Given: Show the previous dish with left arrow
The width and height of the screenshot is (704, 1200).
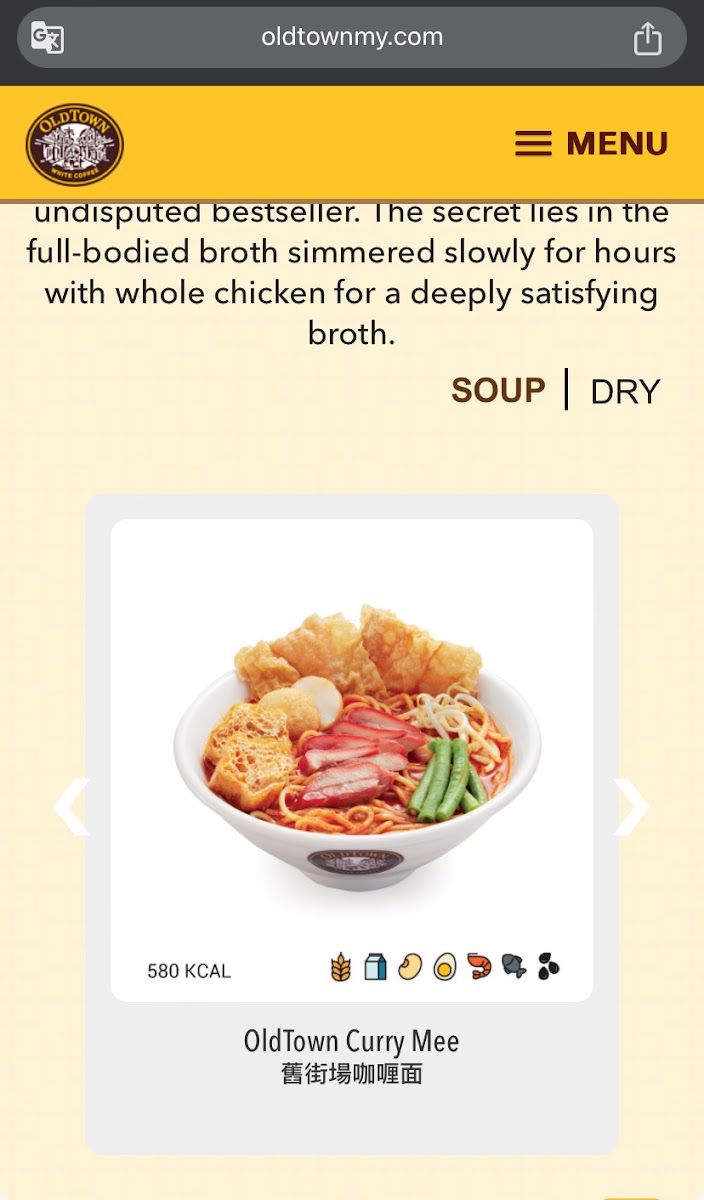Looking at the screenshot, I should (71, 806).
